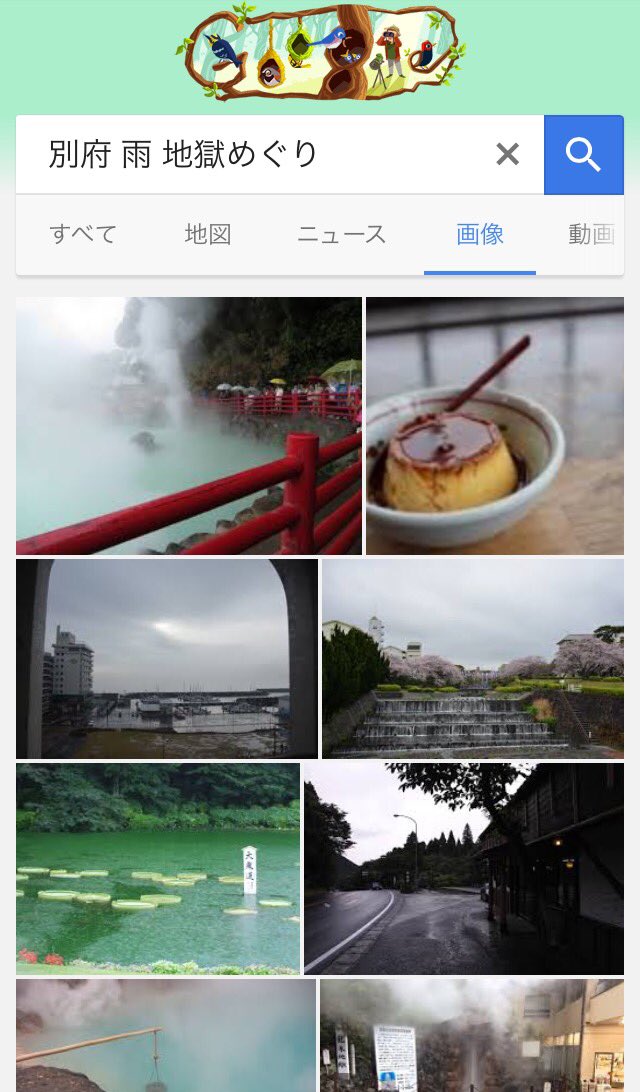The height and width of the screenshot is (1092, 640).
Task: Open the bird-themed Google doodle
Action: [322, 52]
